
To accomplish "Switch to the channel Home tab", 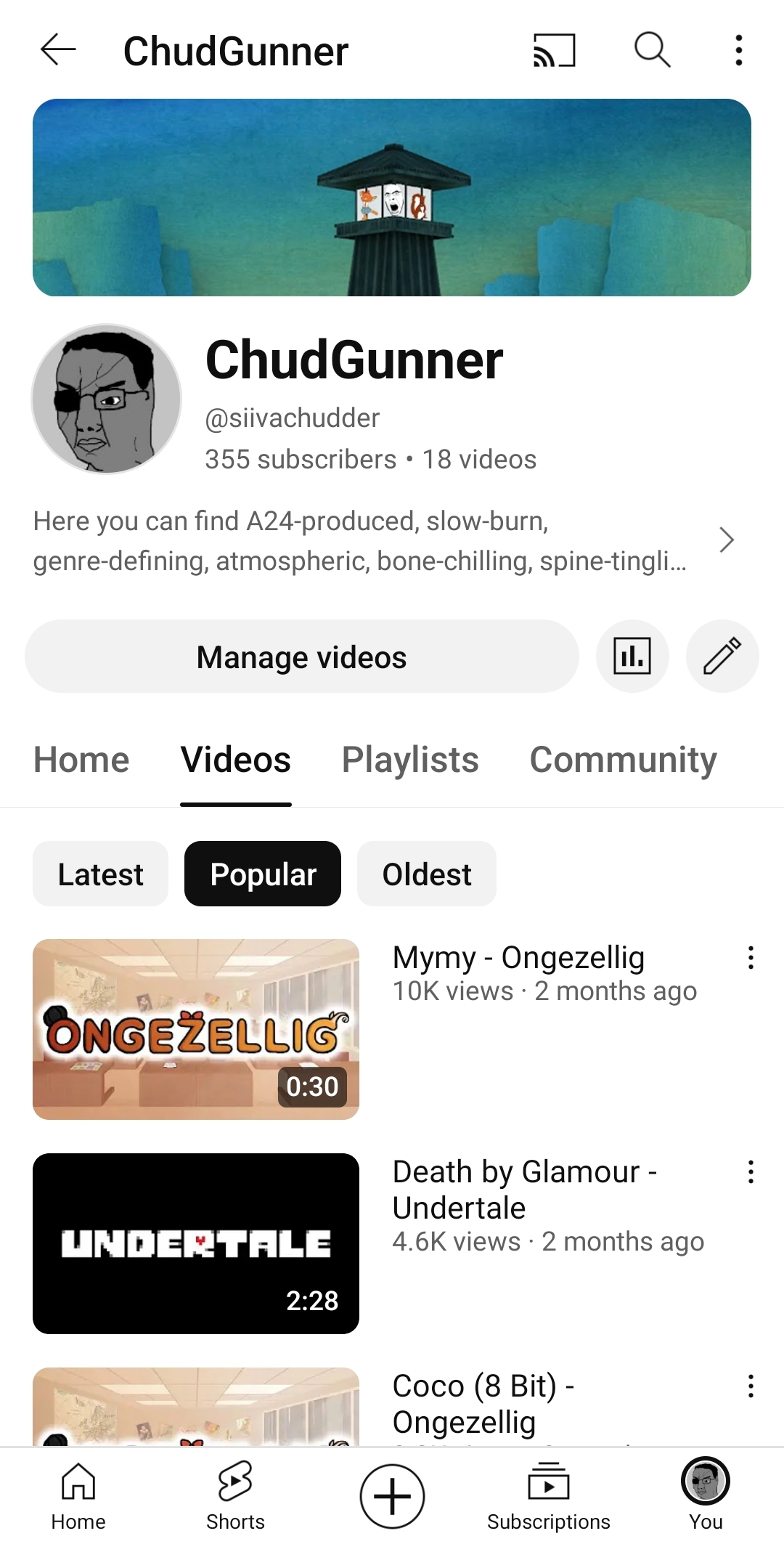I will pyautogui.click(x=81, y=760).
